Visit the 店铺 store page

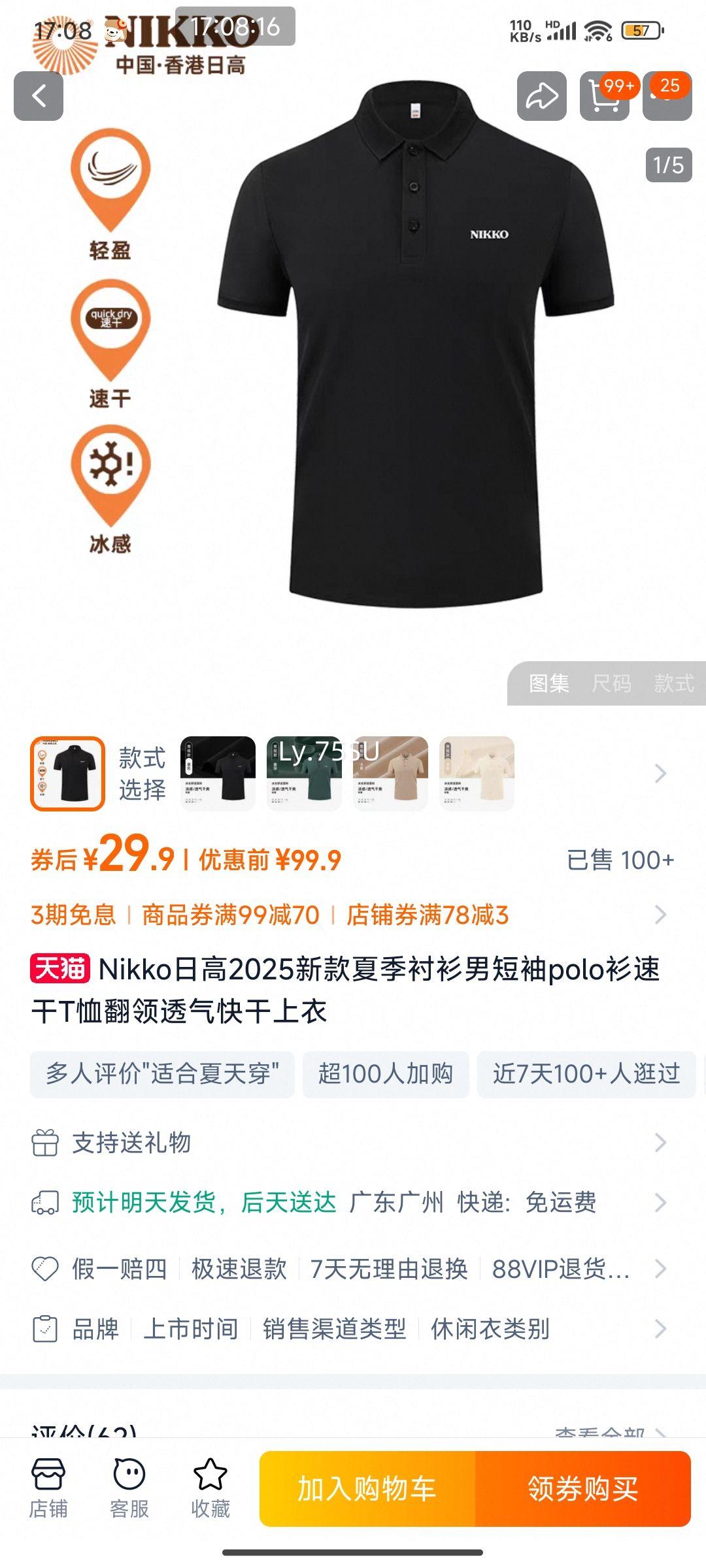tap(48, 1489)
